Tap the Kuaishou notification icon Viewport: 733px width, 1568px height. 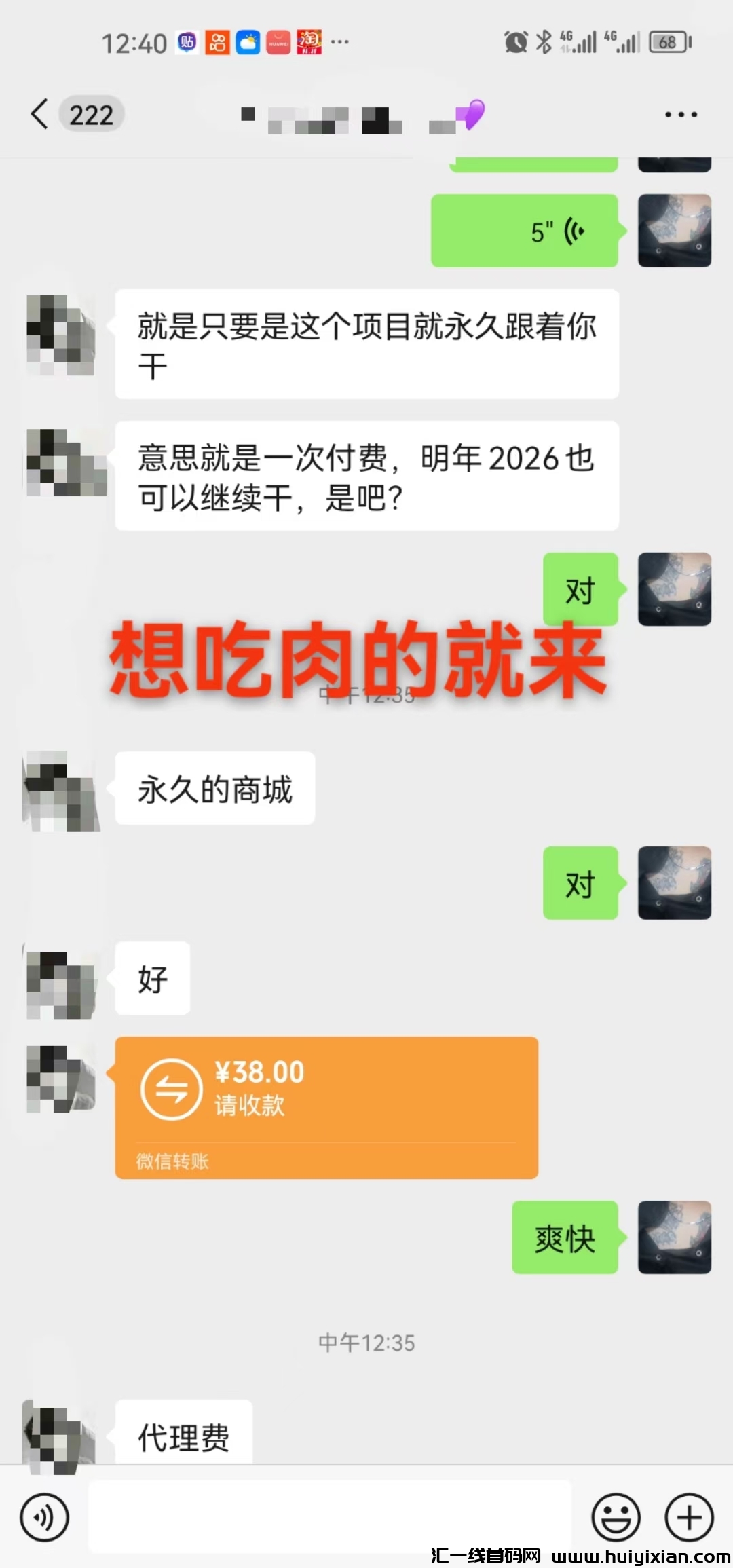pyautogui.click(x=217, y=42)
